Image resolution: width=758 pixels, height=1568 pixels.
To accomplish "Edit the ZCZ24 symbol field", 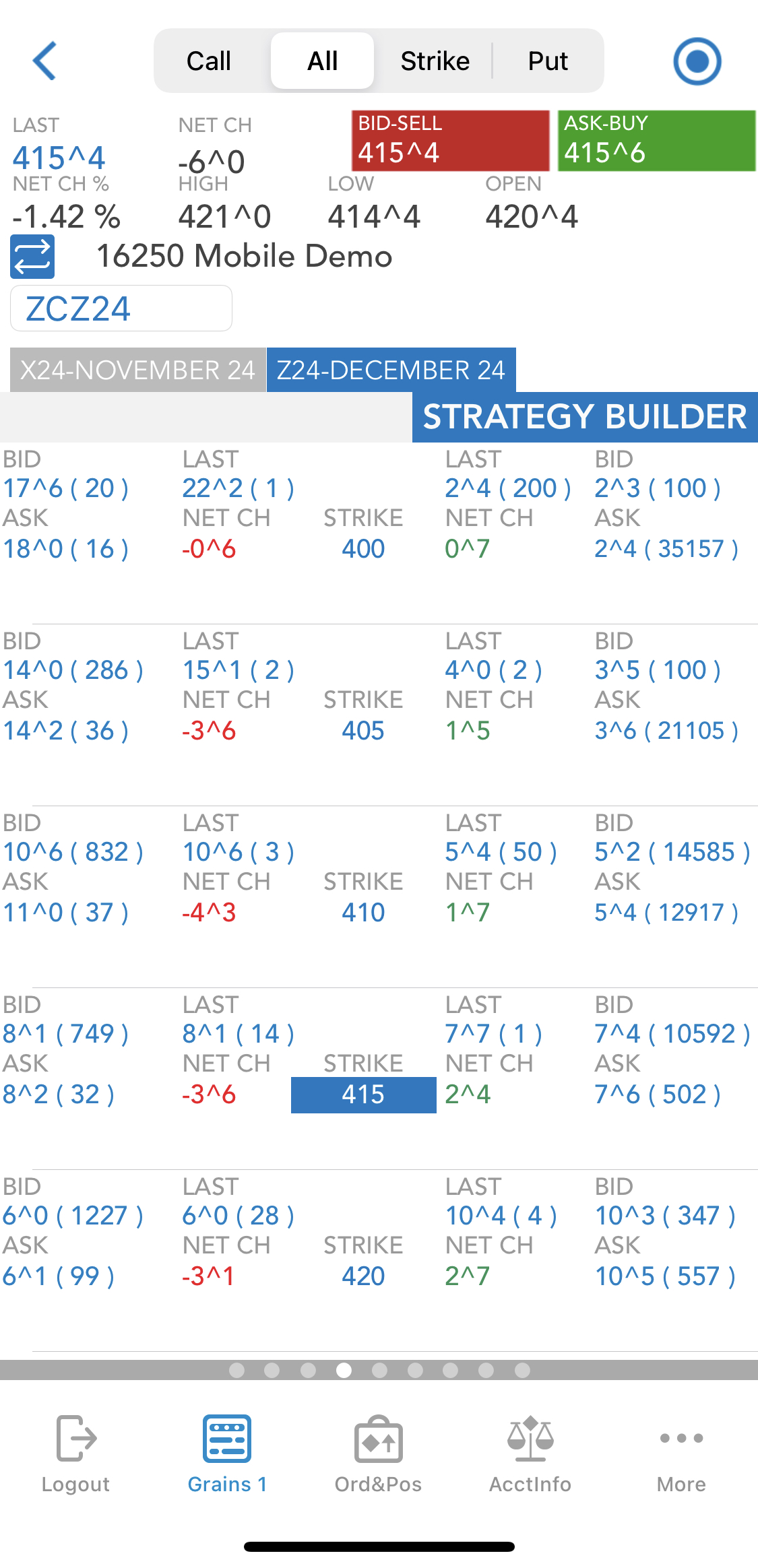I will tap(121, 308).
